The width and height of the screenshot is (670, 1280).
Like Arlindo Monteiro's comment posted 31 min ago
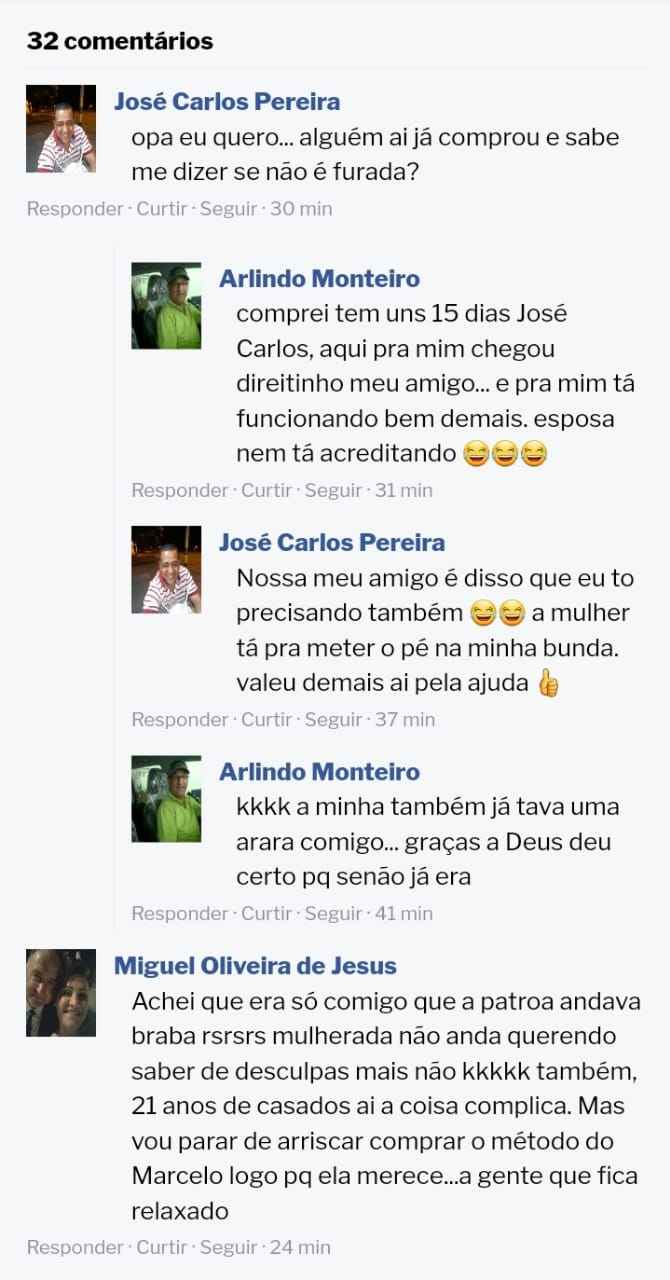point(267,490)
